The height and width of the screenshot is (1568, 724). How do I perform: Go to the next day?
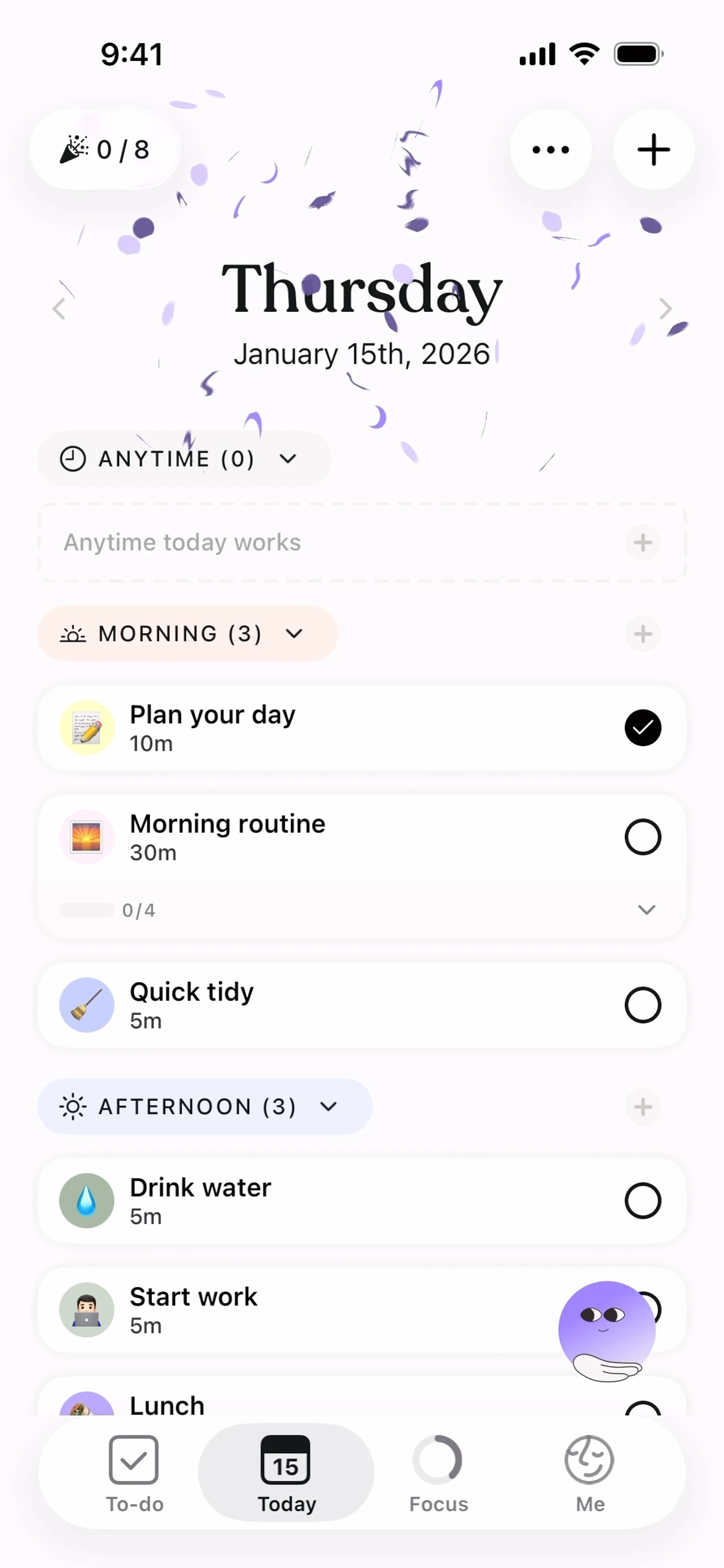[665, 309]
